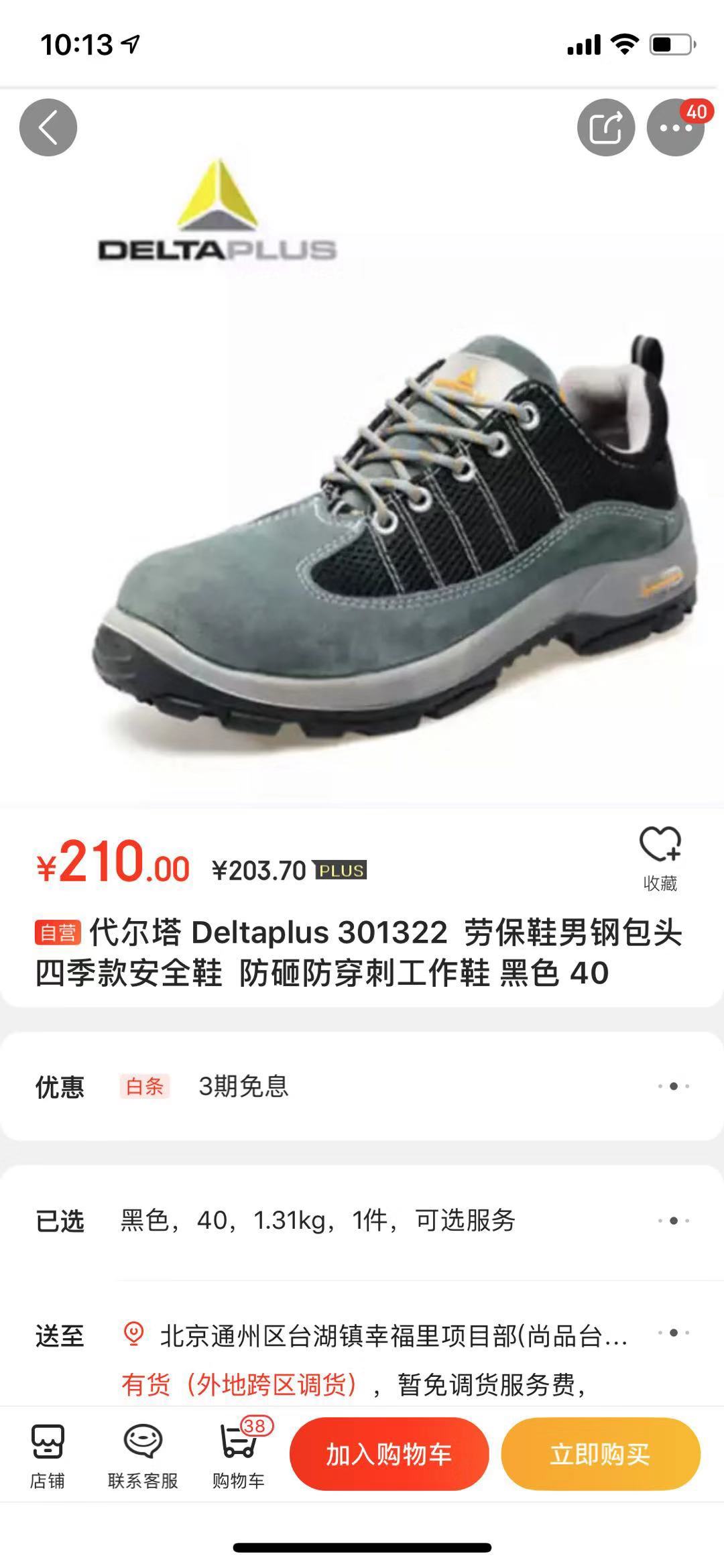The height and width of the screenshot is (1568, 724).
Task: Contact customer service (联系客服)
Action: (143, 1456)
